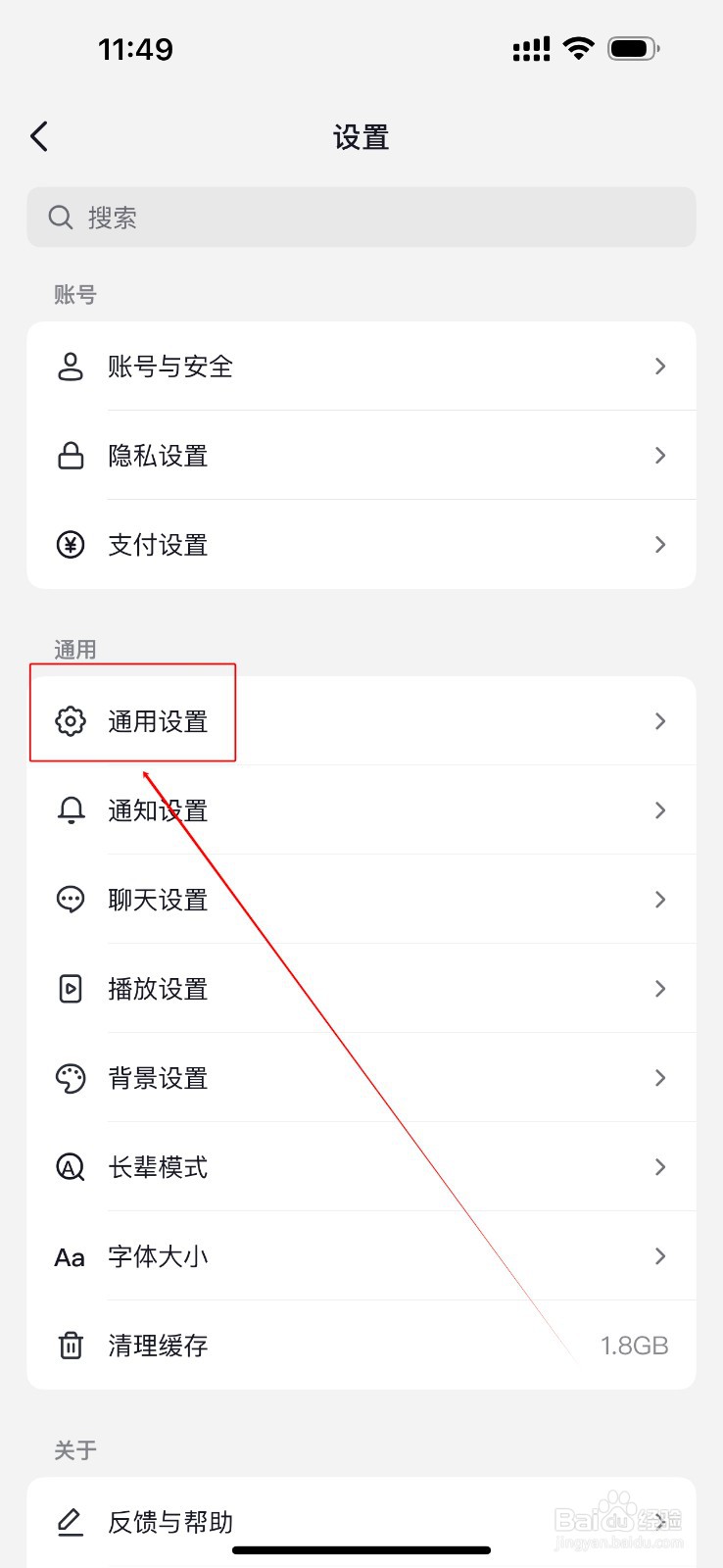Open 通知设置 via its right chevron

[x=660, y=810]
